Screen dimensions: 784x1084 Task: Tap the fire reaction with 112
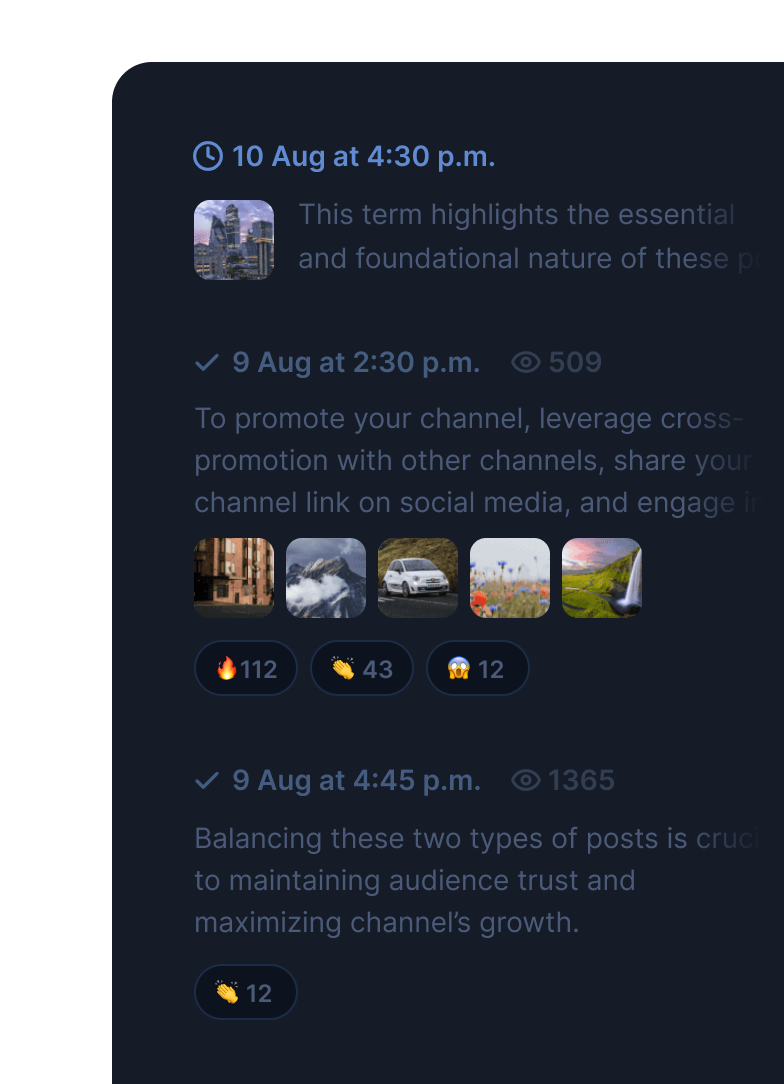pyautogui.click(x=246, y=668)
